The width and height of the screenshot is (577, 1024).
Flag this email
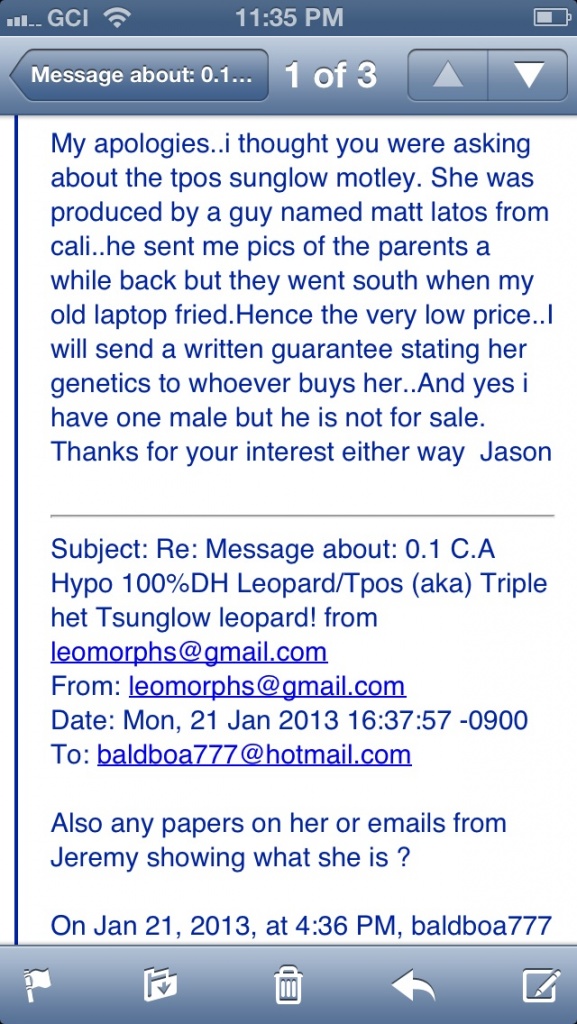37,985
